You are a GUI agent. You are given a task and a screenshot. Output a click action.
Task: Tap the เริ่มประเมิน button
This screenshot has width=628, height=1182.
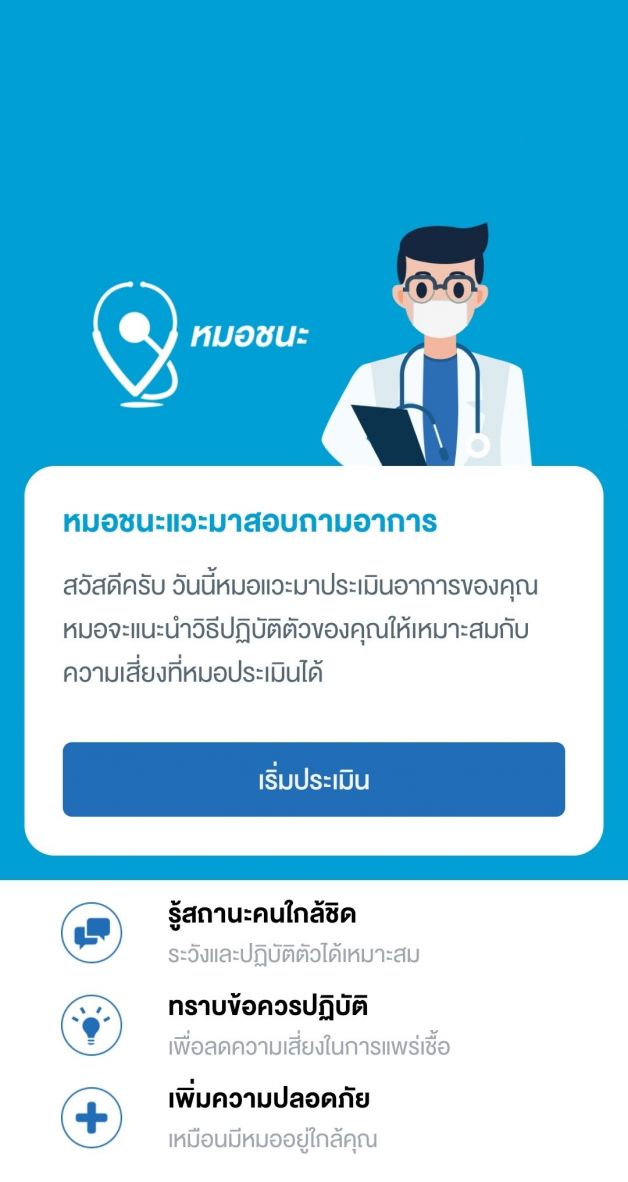point(313,779)
